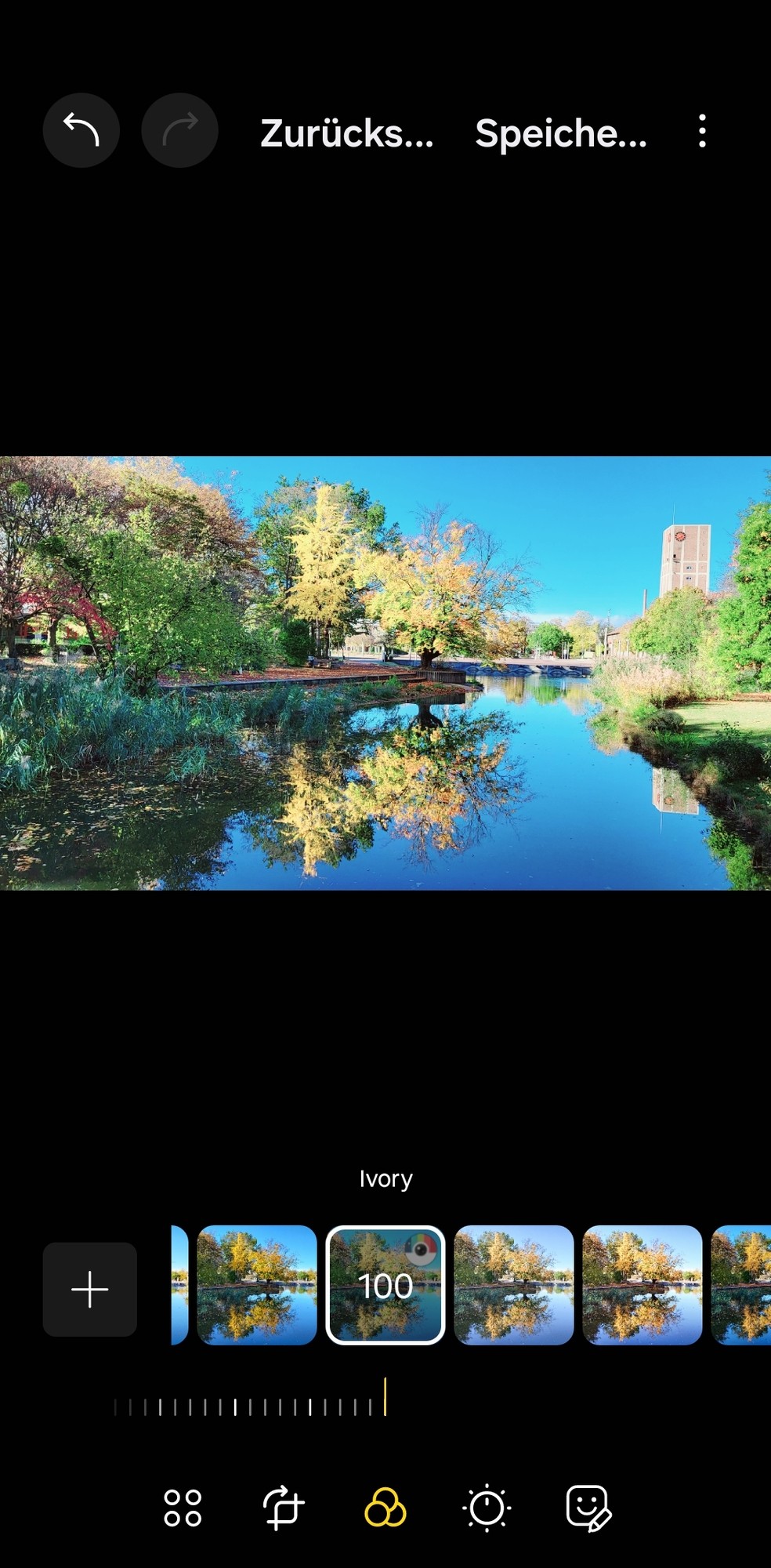The width and height of the screenshot is (771, 1568).
Task: Save the photo with Speichern
Action: [x=561, y=133]
